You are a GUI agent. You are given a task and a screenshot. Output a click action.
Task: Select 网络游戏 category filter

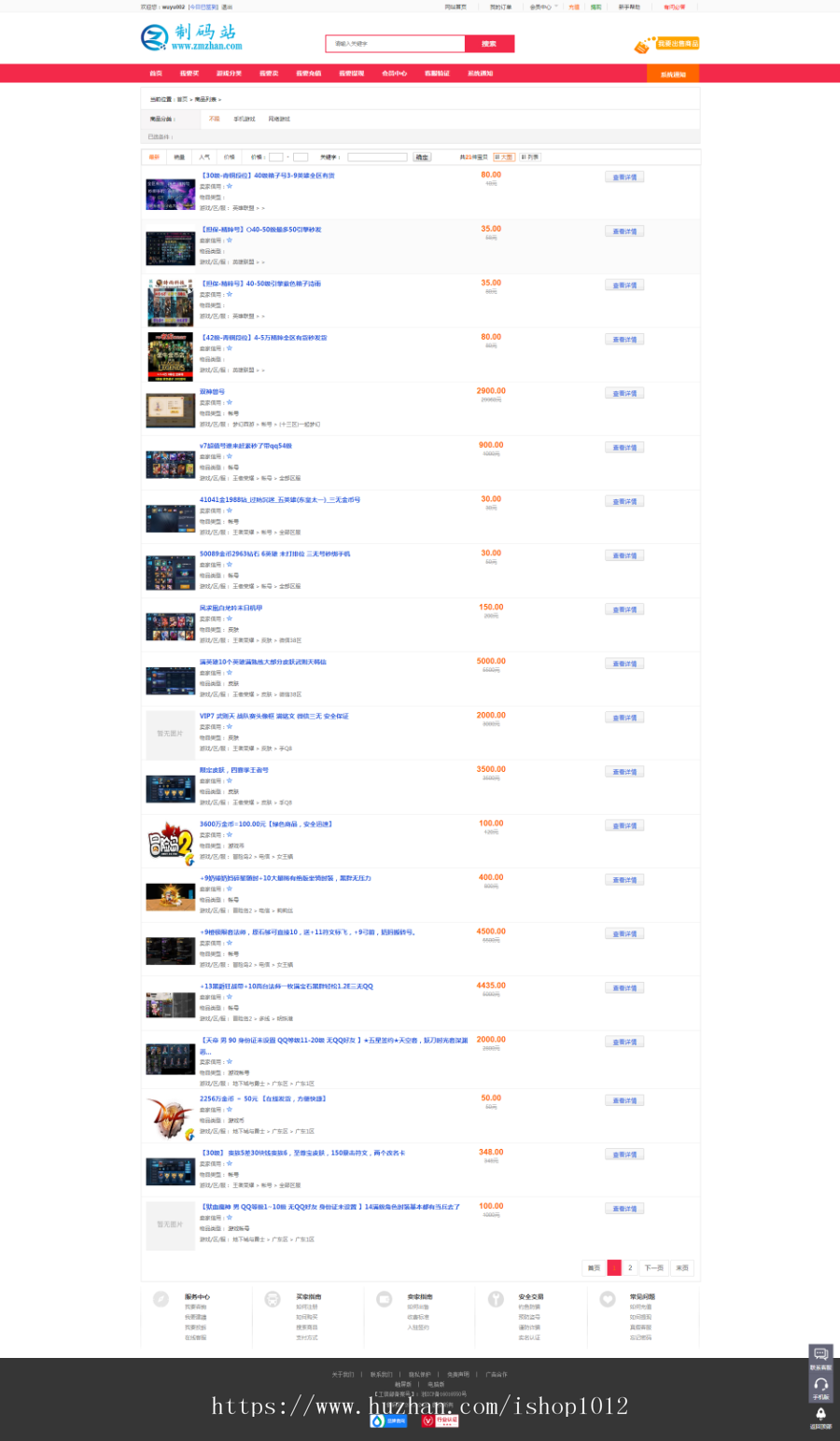279,119
